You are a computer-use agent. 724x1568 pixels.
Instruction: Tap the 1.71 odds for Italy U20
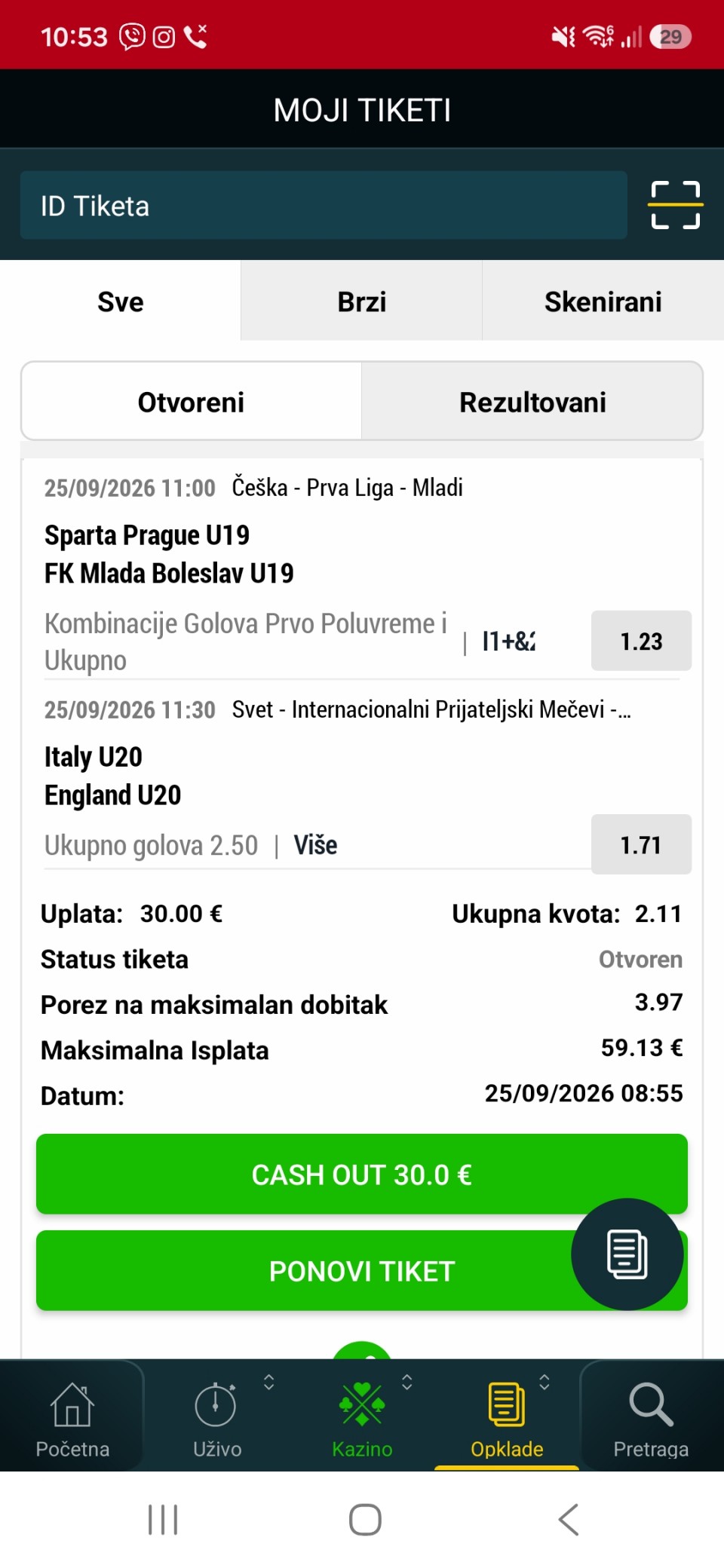point(641,844)
